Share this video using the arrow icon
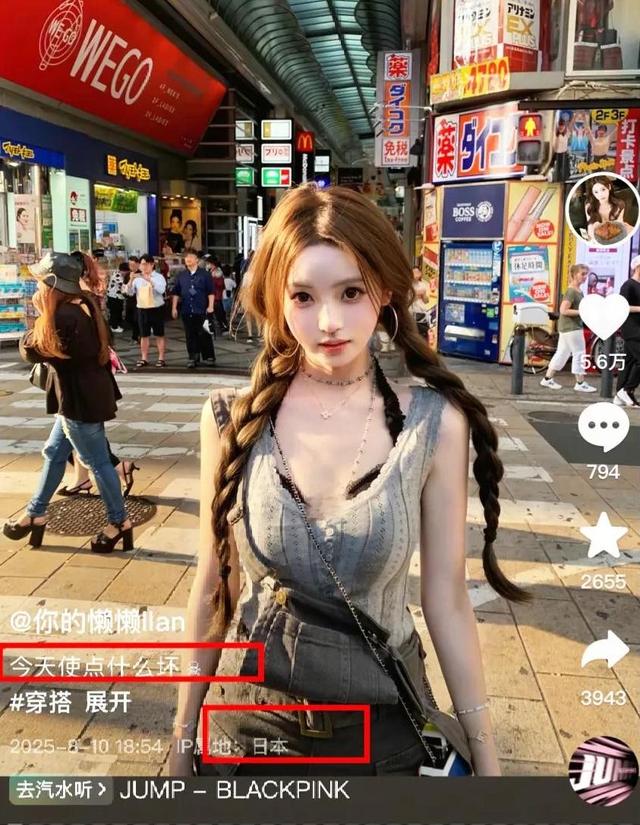Viewport: 640px width, 825px height. click(x=604, y=650)
